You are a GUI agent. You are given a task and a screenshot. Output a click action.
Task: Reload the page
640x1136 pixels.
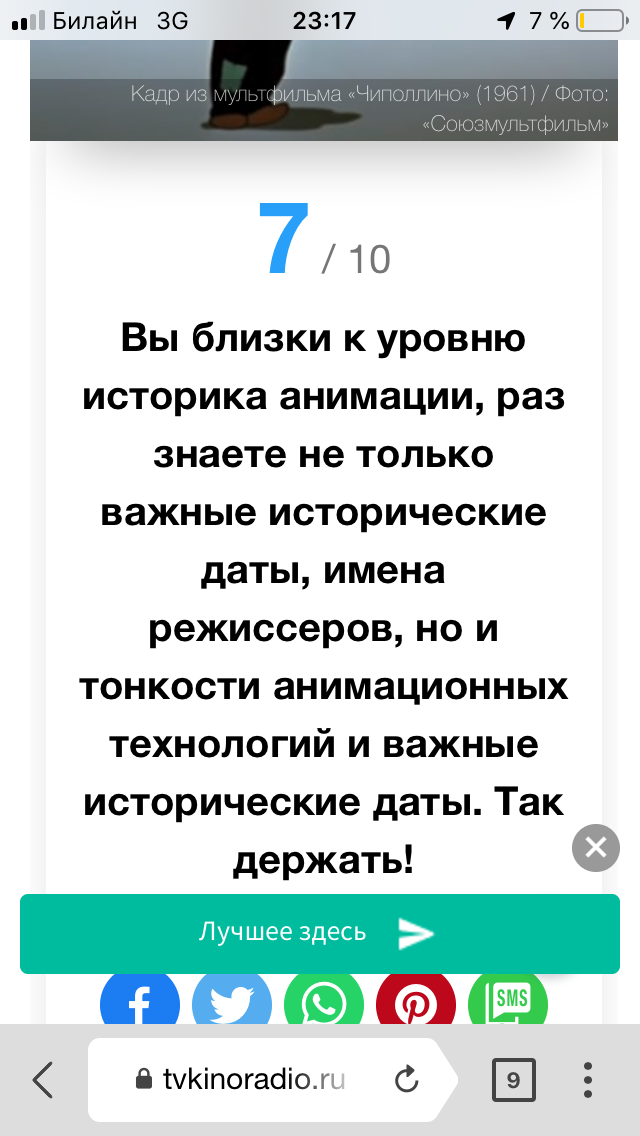(x=407, y=1080)
